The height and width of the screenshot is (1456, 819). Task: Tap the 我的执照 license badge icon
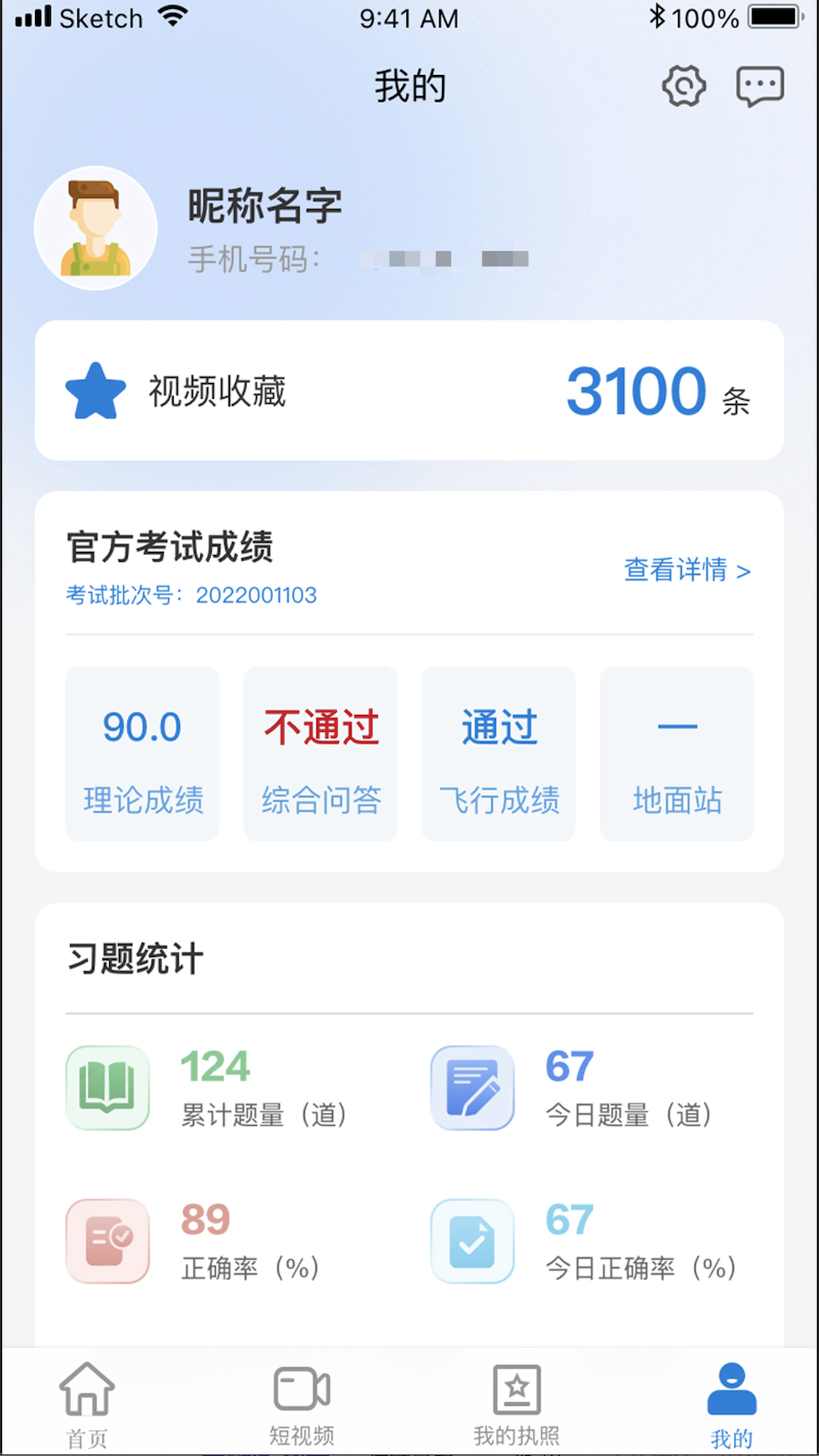[517, 1392]
